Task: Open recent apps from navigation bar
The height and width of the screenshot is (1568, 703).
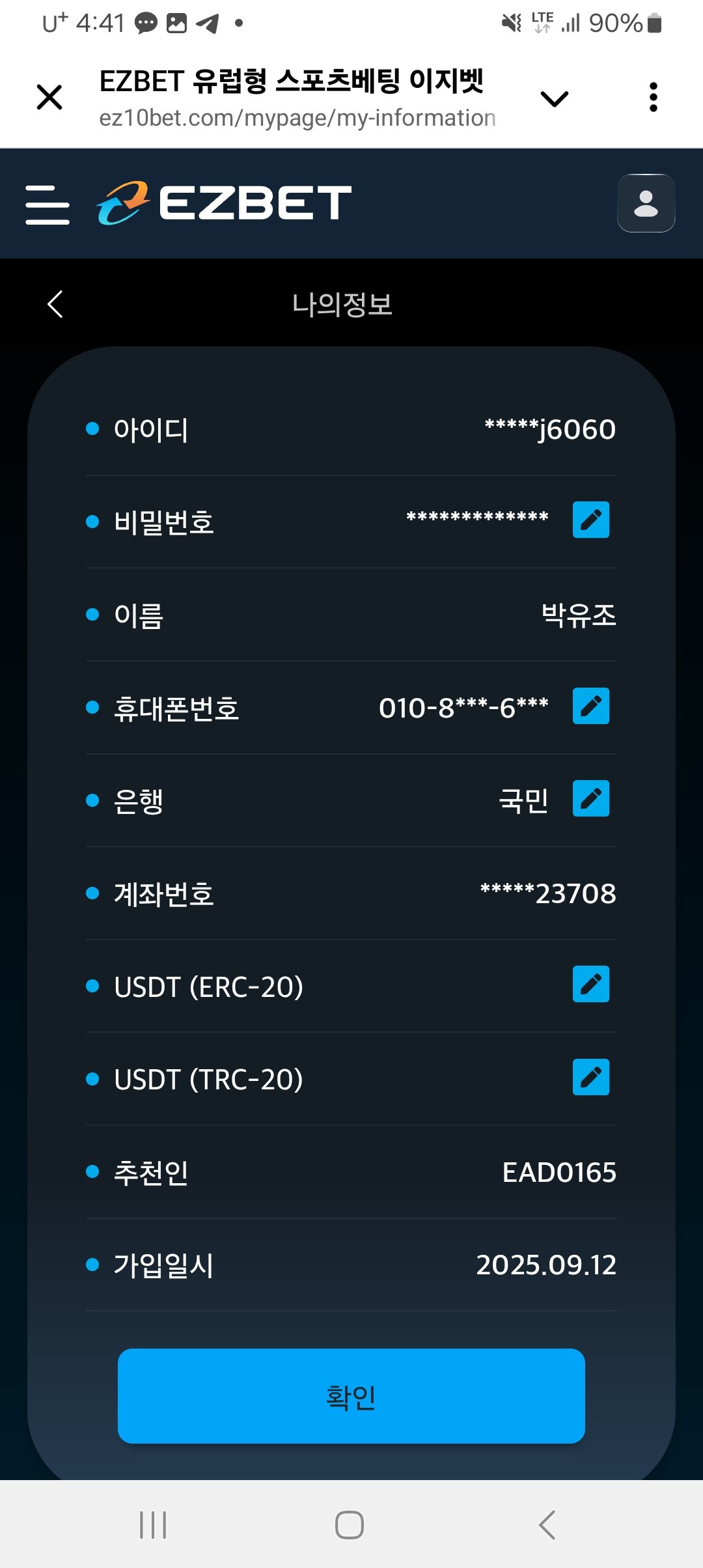Action: point(153,1525)
